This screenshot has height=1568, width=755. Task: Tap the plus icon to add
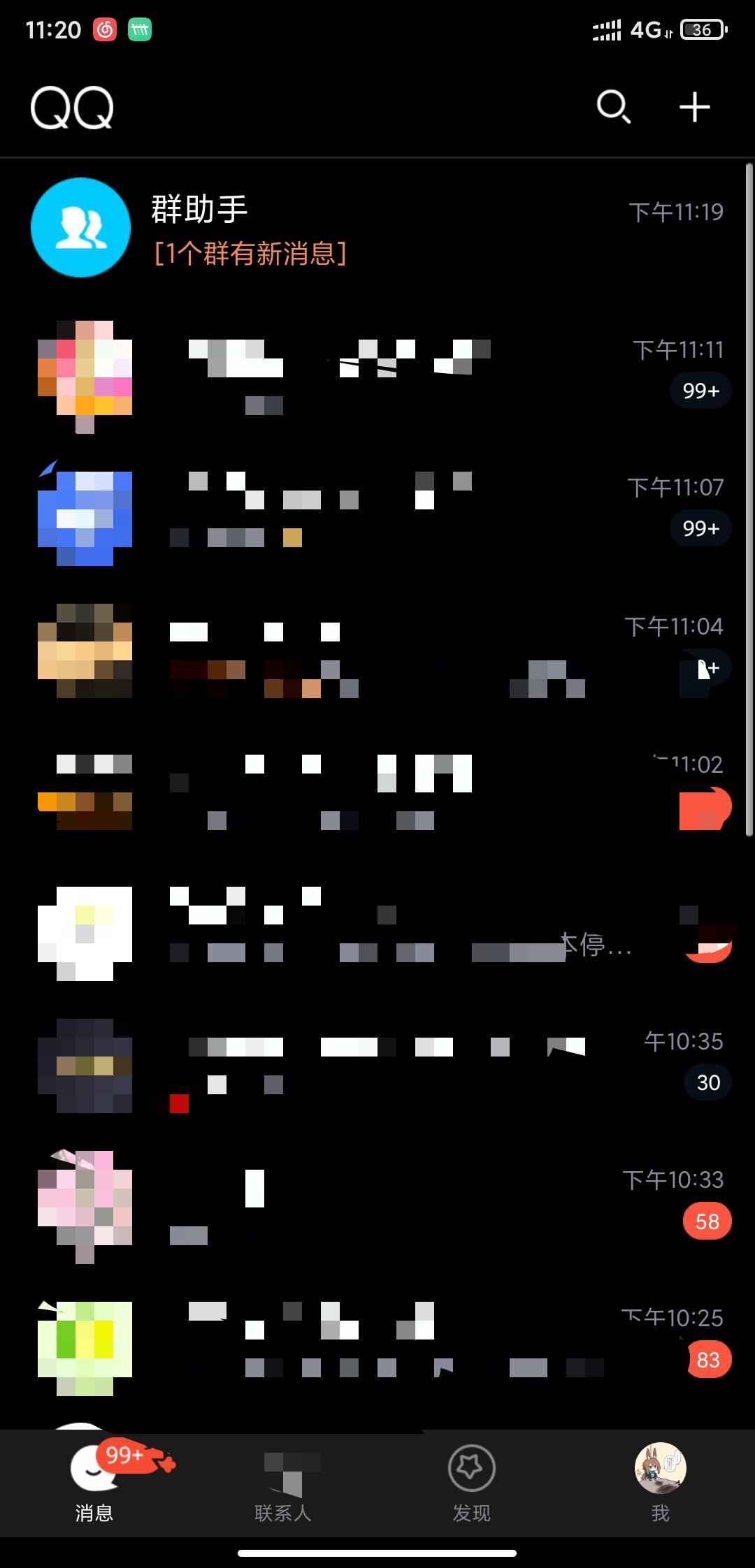click(694, 107)
